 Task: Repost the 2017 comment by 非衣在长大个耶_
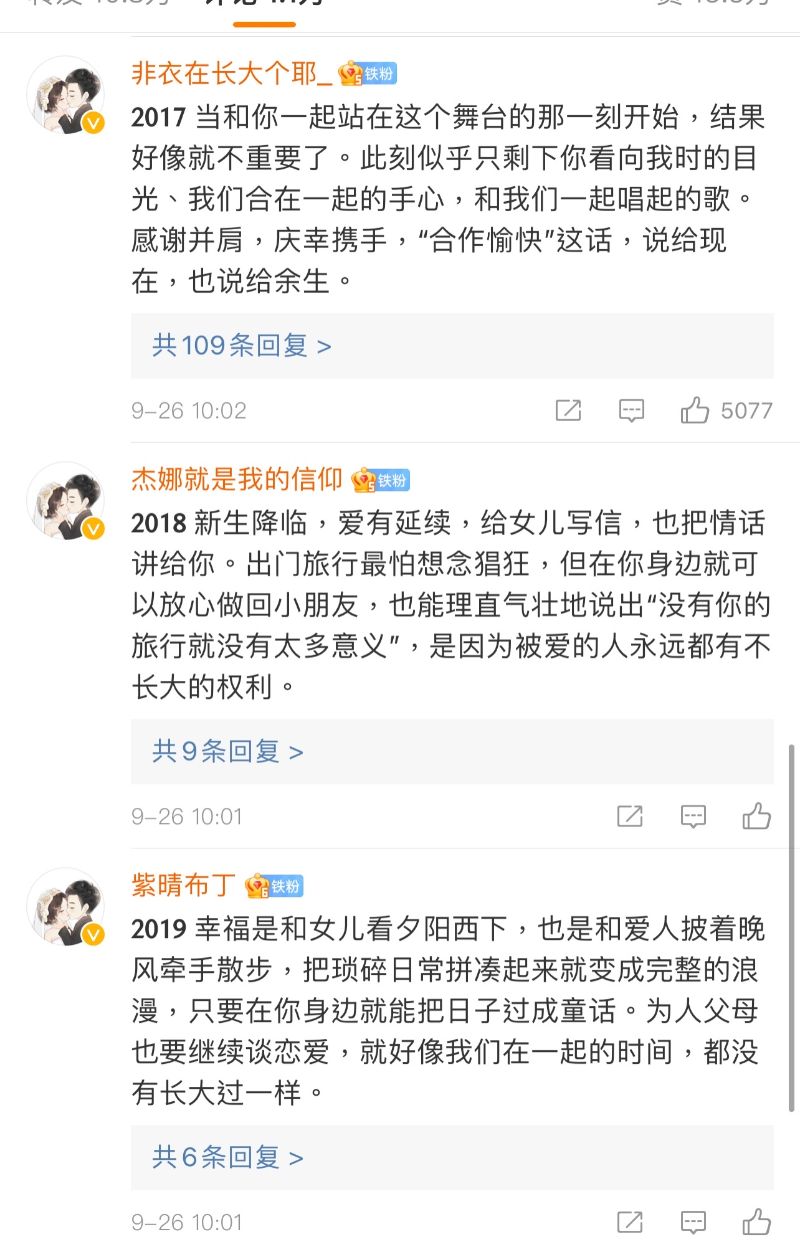click(568, 410)
